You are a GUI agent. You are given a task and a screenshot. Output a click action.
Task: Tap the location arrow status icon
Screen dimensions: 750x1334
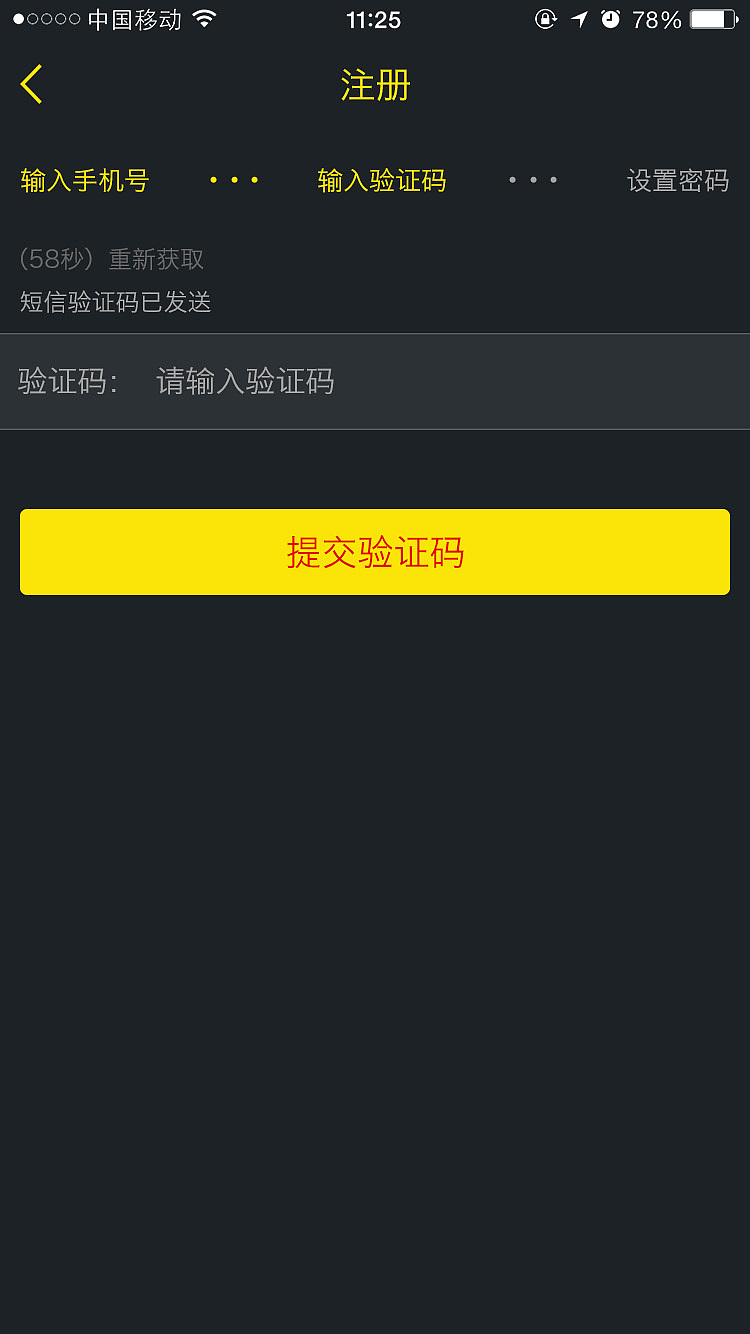(579, 18)
